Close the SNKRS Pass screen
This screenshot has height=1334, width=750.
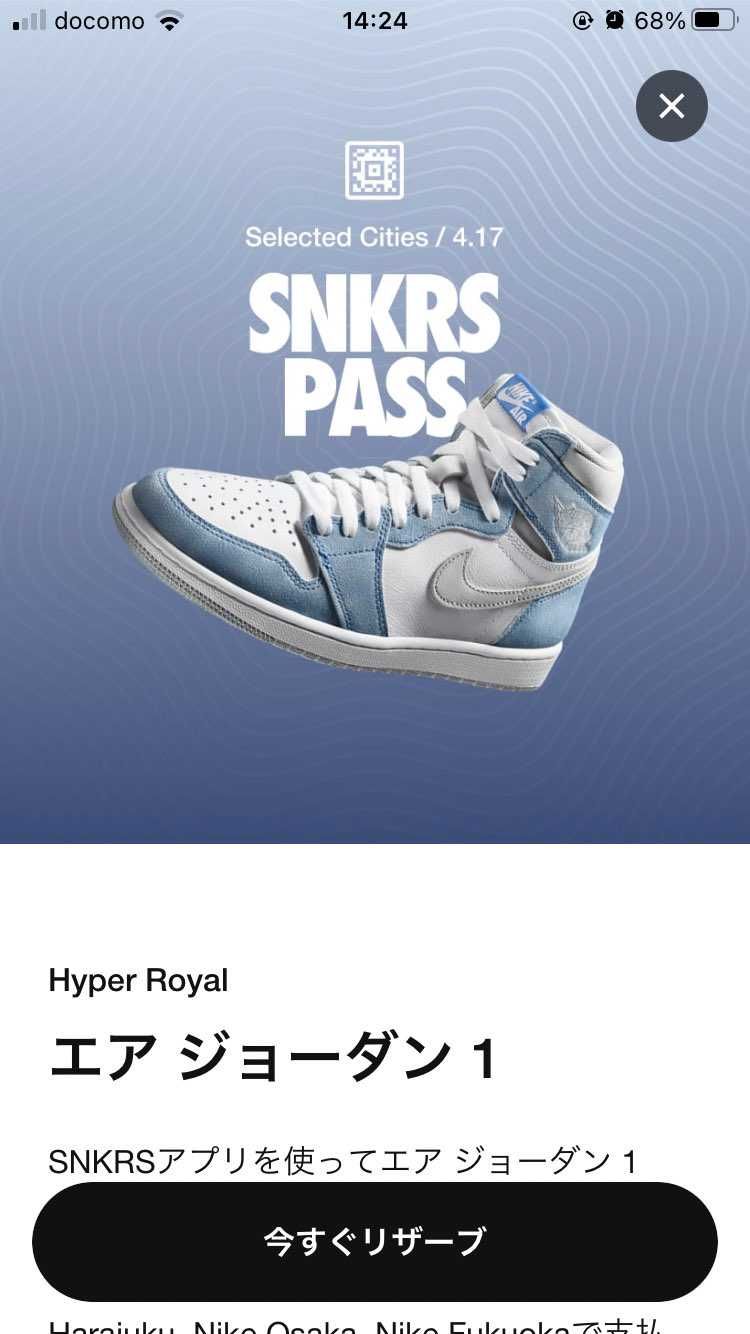tap(671, 106)
